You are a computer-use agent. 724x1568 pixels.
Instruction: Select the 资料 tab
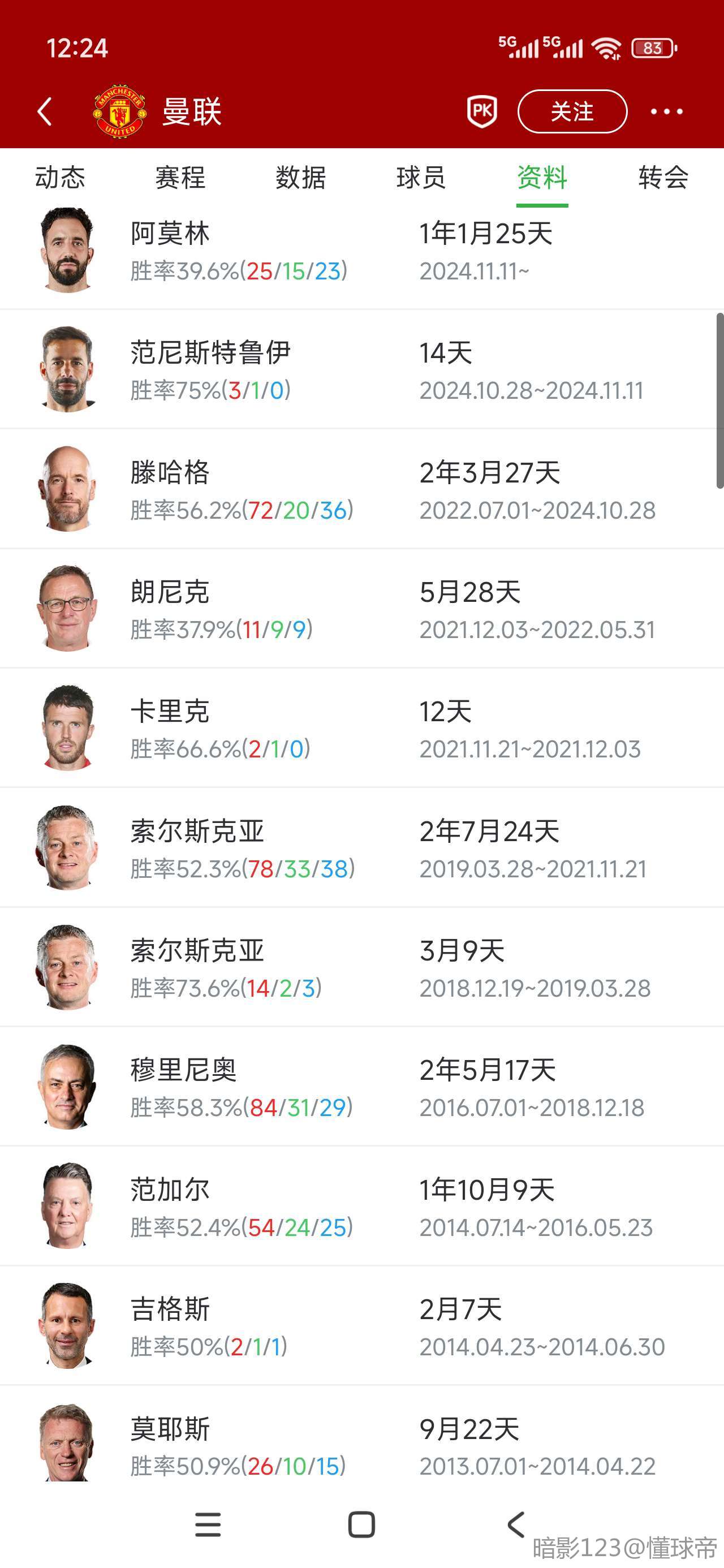click(542, 178)
